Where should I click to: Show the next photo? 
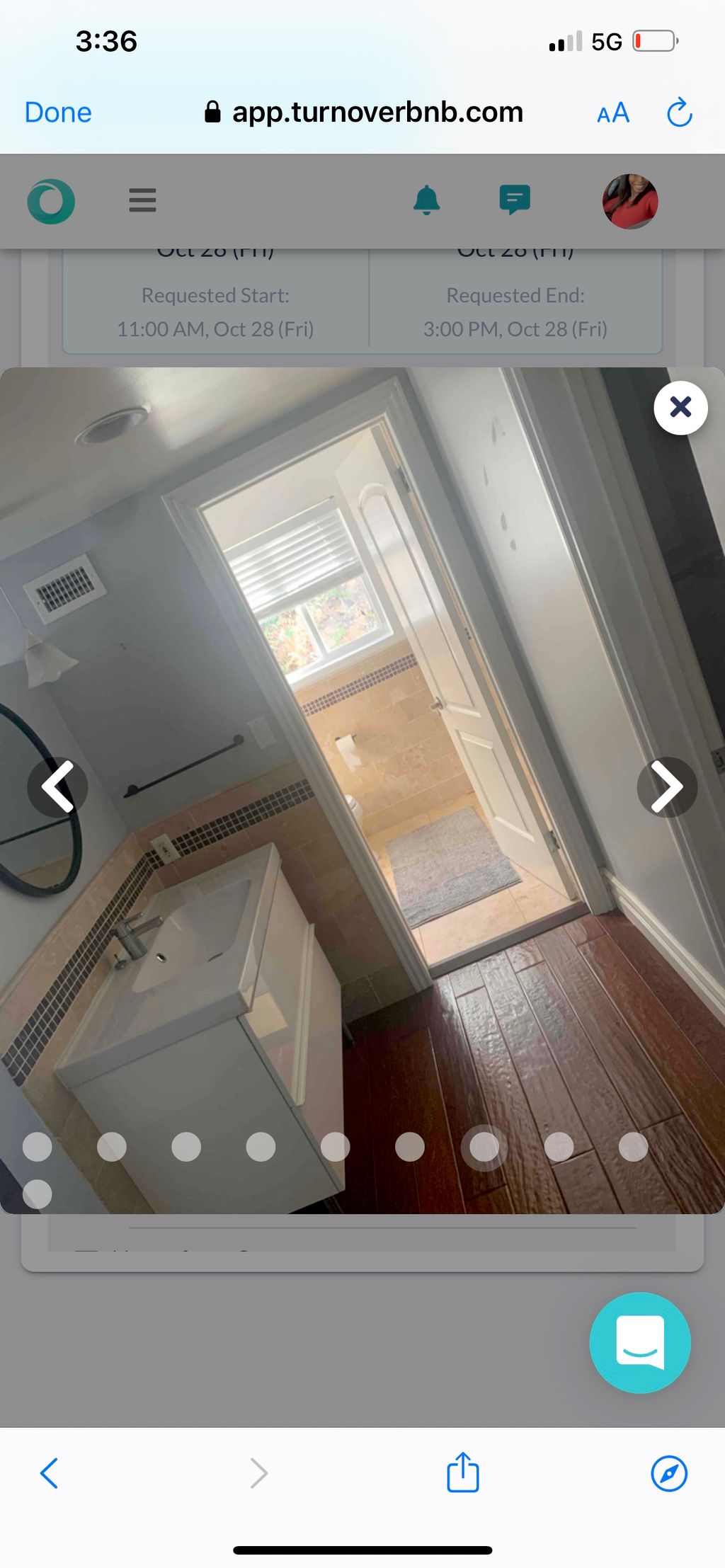click(667, 787)
